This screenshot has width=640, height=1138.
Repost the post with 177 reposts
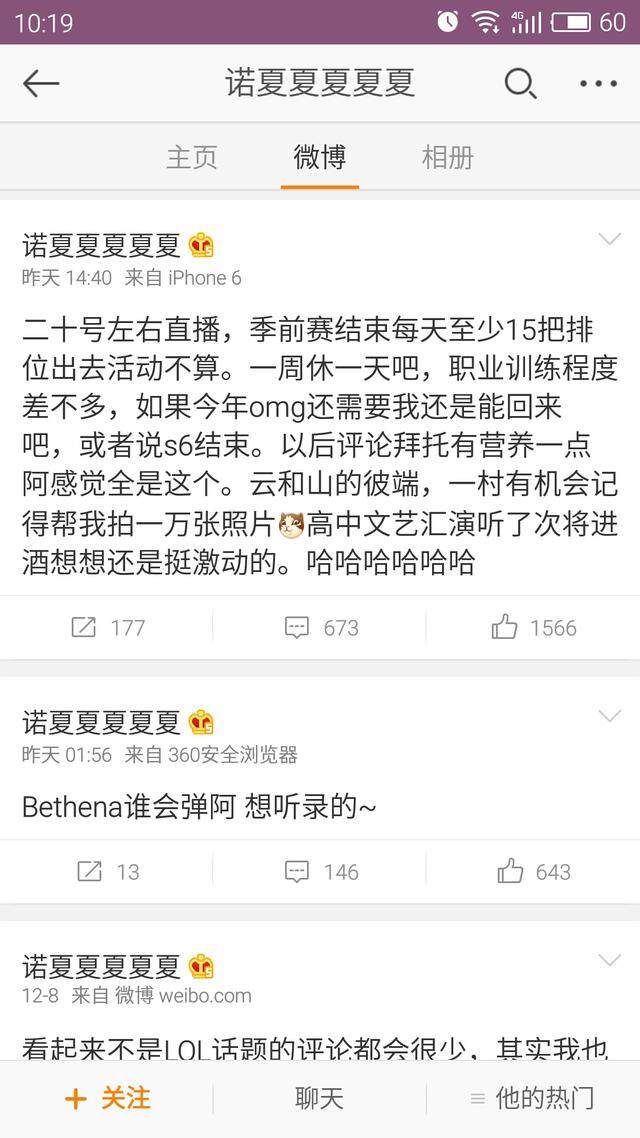click(x=108, y=627)
